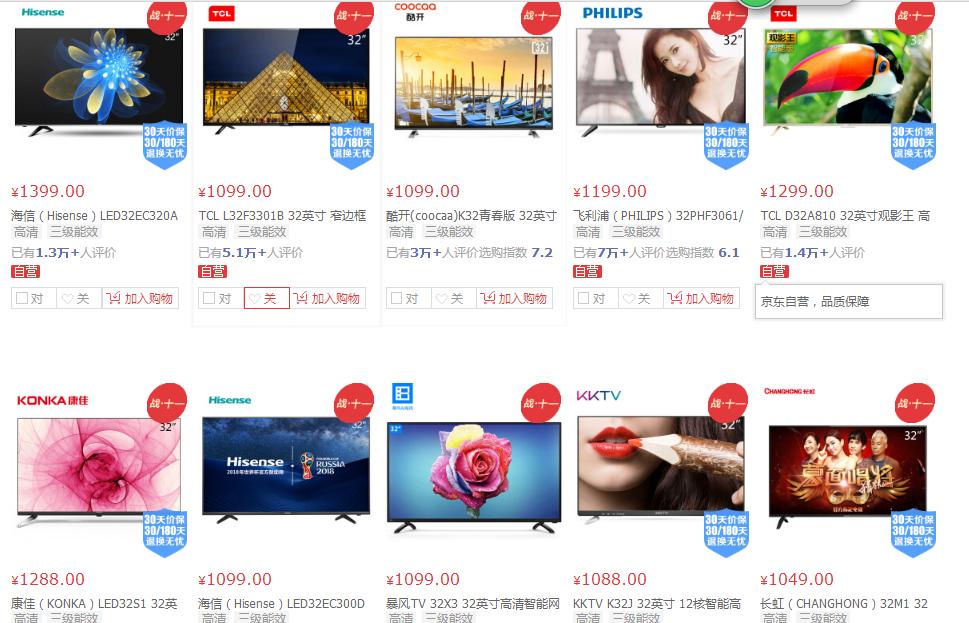Open the KKTV K32J TV product image

point(660,470)
